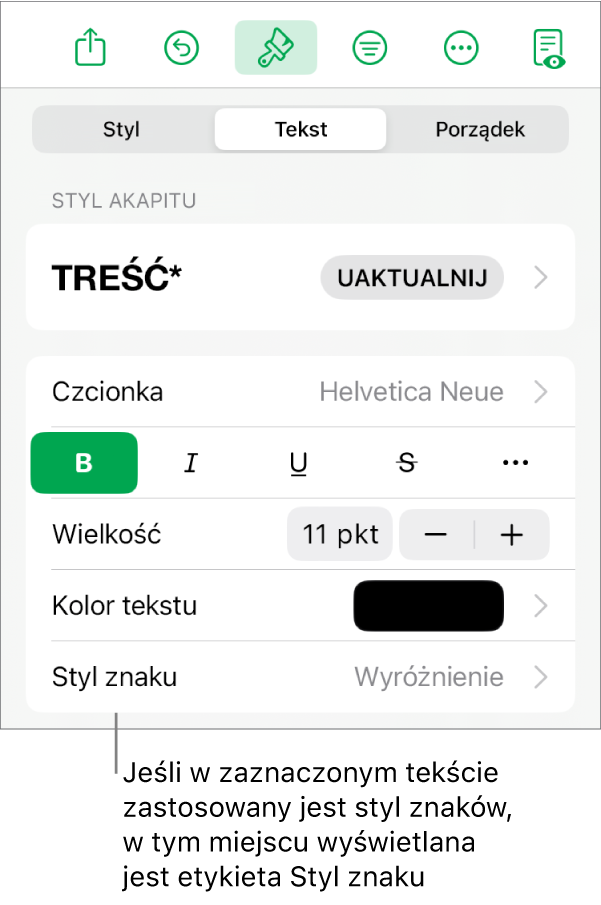Increase the font size with plus
This screenshot has width=601, height=905.
[512, 535]
